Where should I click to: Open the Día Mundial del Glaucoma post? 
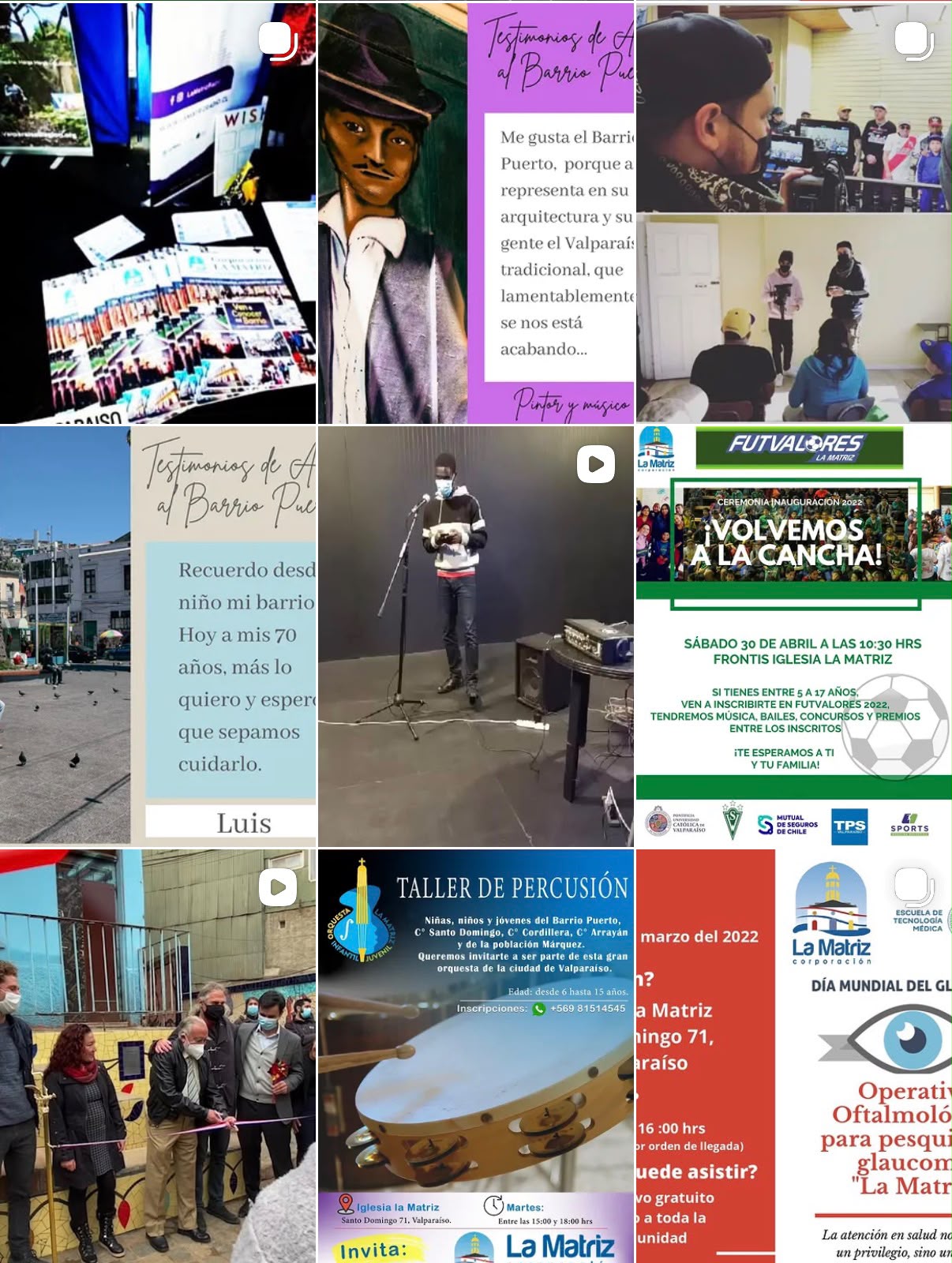[794, 1056]
